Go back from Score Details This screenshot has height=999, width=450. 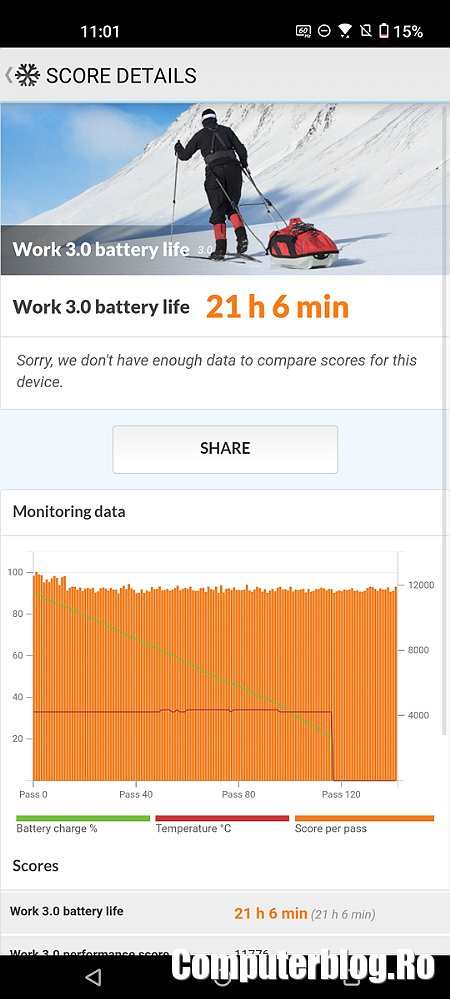[x=9, y=75]
